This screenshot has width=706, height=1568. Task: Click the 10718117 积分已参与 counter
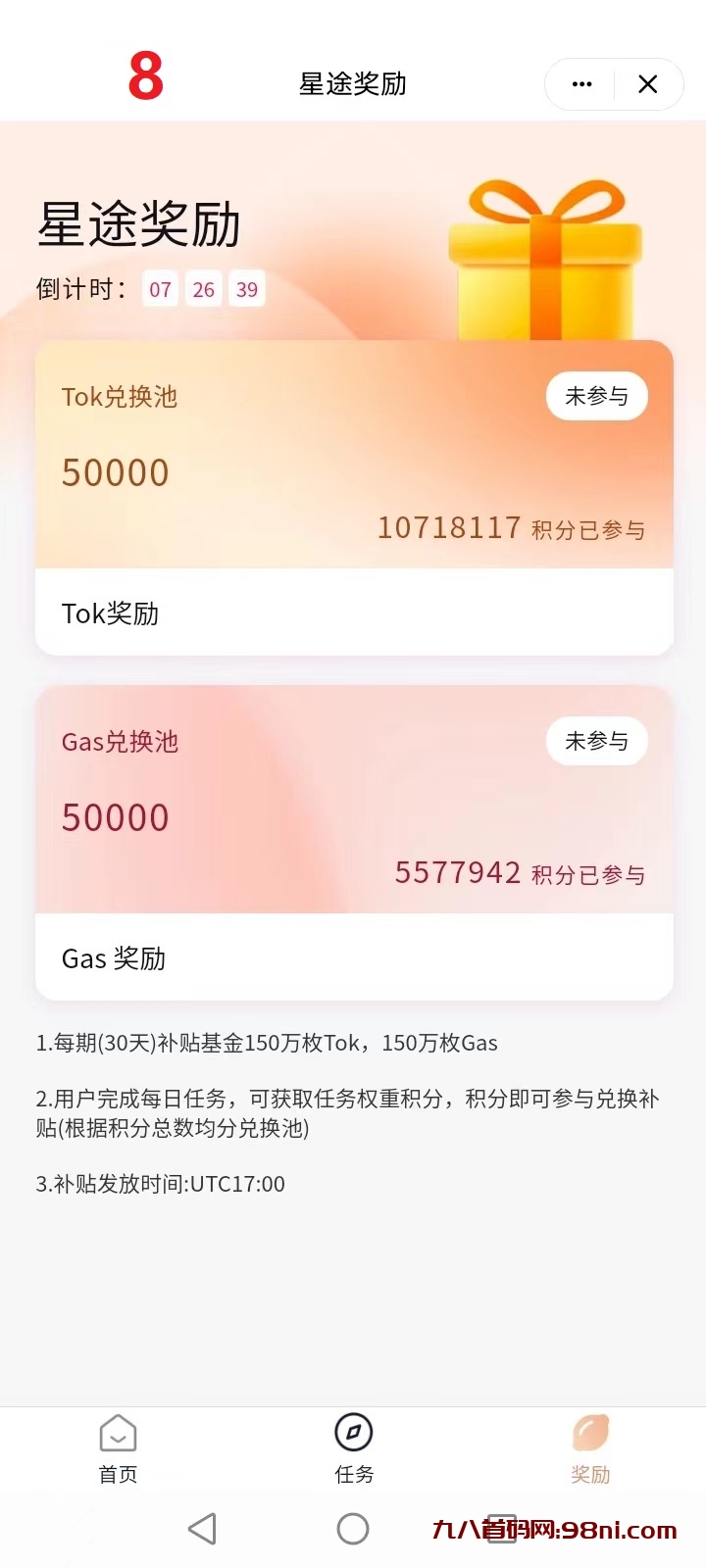pos(512,528)
